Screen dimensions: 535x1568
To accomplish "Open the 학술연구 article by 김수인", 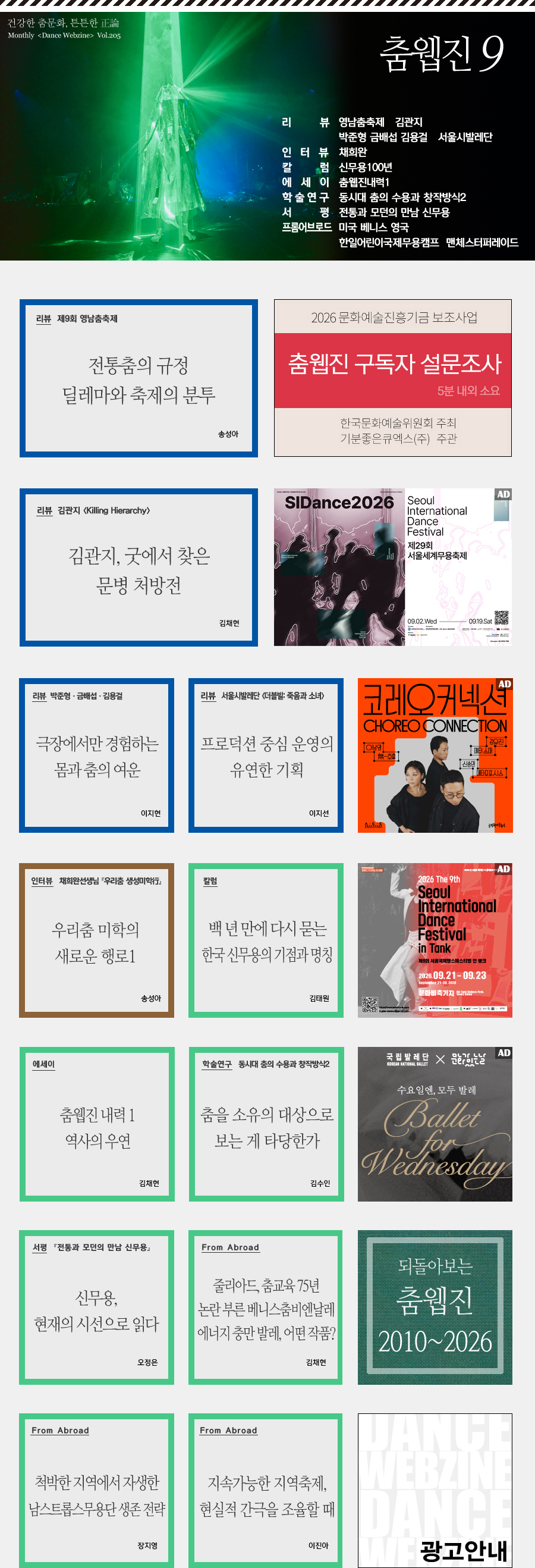I will click(266, 1124).
